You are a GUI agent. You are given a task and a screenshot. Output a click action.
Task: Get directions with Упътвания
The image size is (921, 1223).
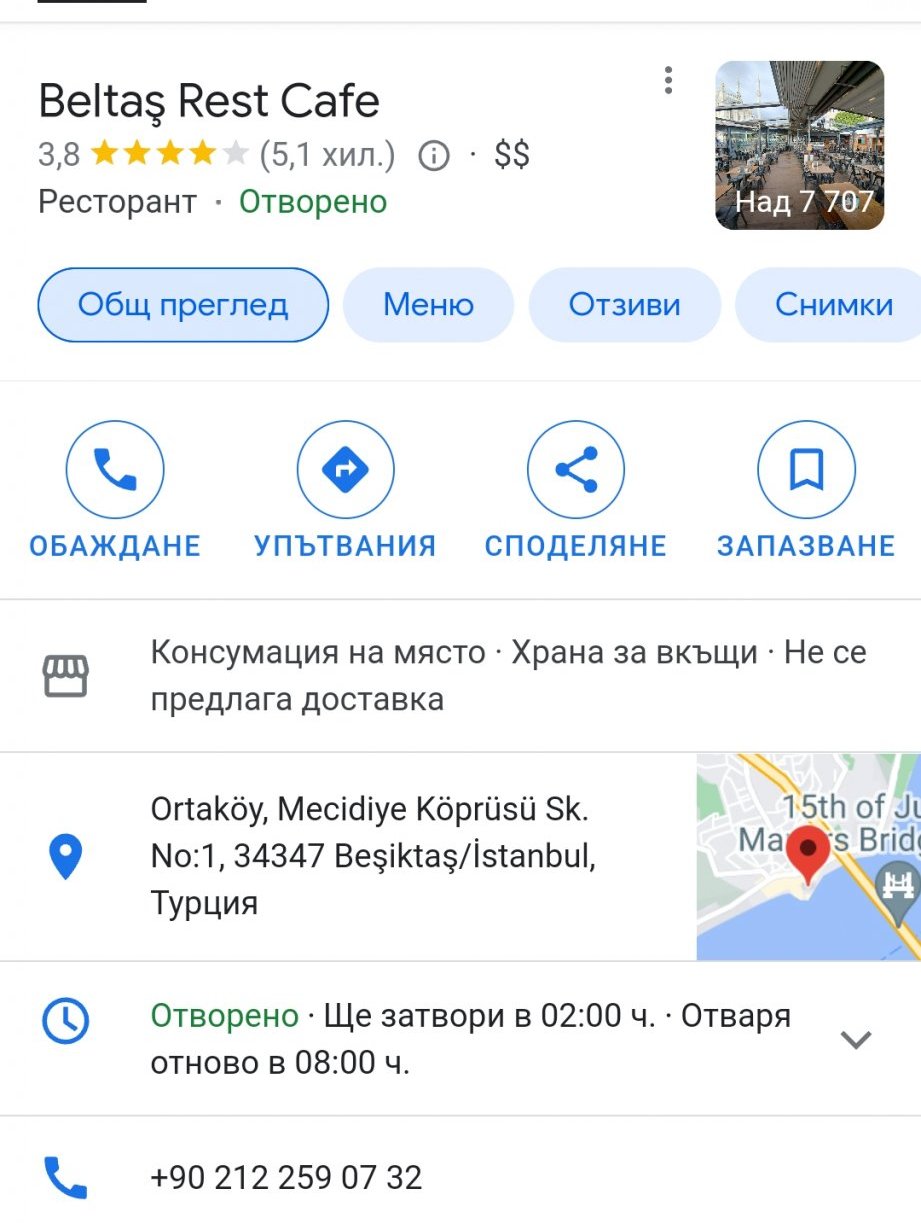tap(345, 470)
